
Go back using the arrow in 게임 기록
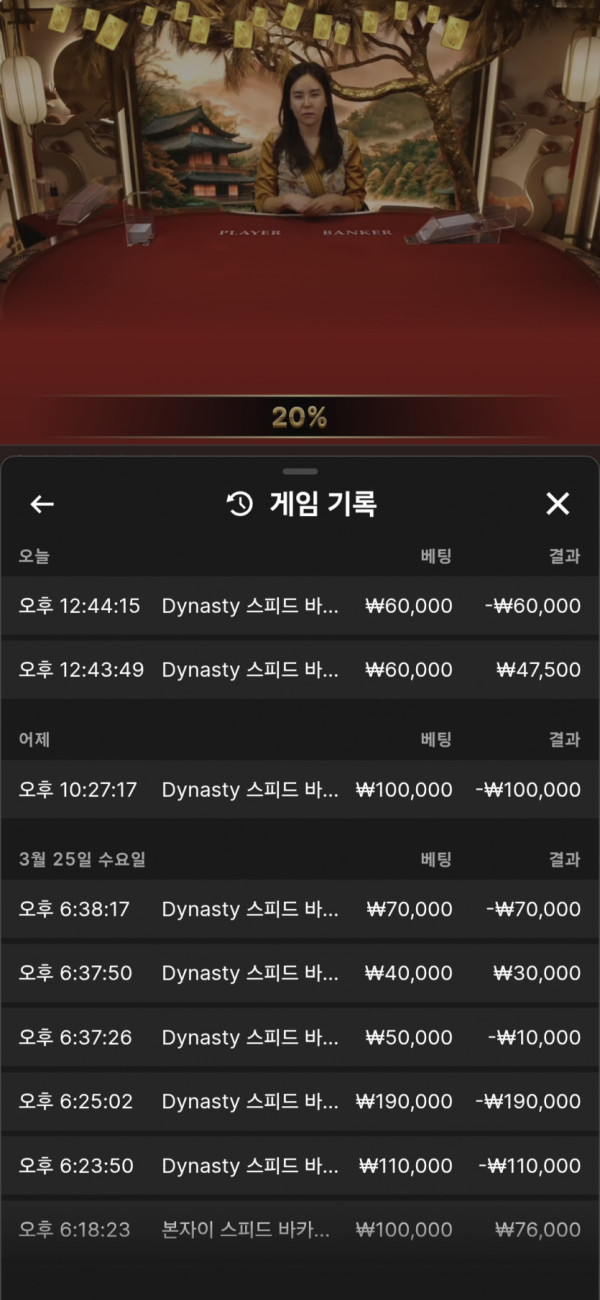pos(42,504)
